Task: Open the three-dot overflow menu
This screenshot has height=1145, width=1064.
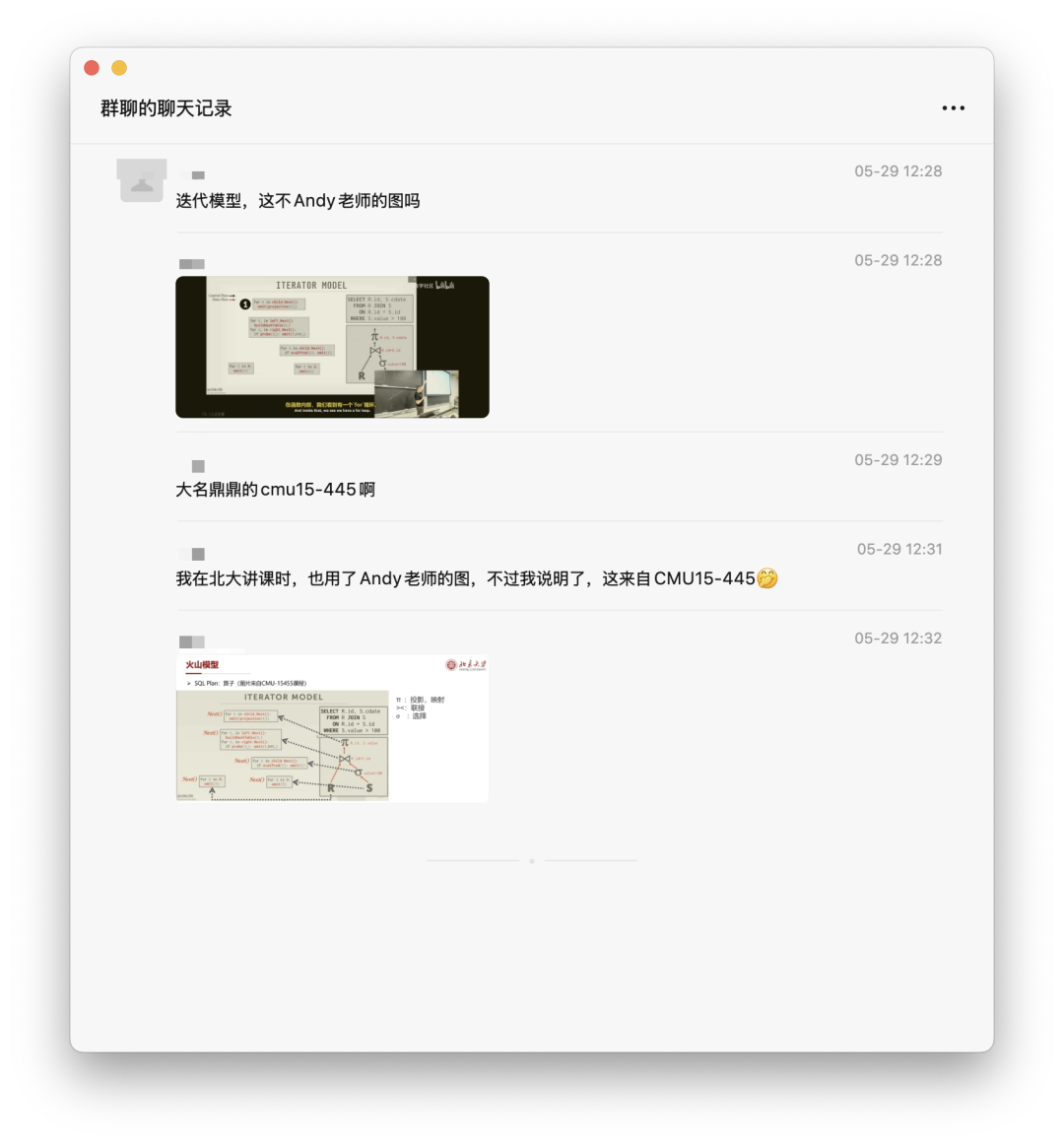Action: pyautogui.click(x=953, y=108)
